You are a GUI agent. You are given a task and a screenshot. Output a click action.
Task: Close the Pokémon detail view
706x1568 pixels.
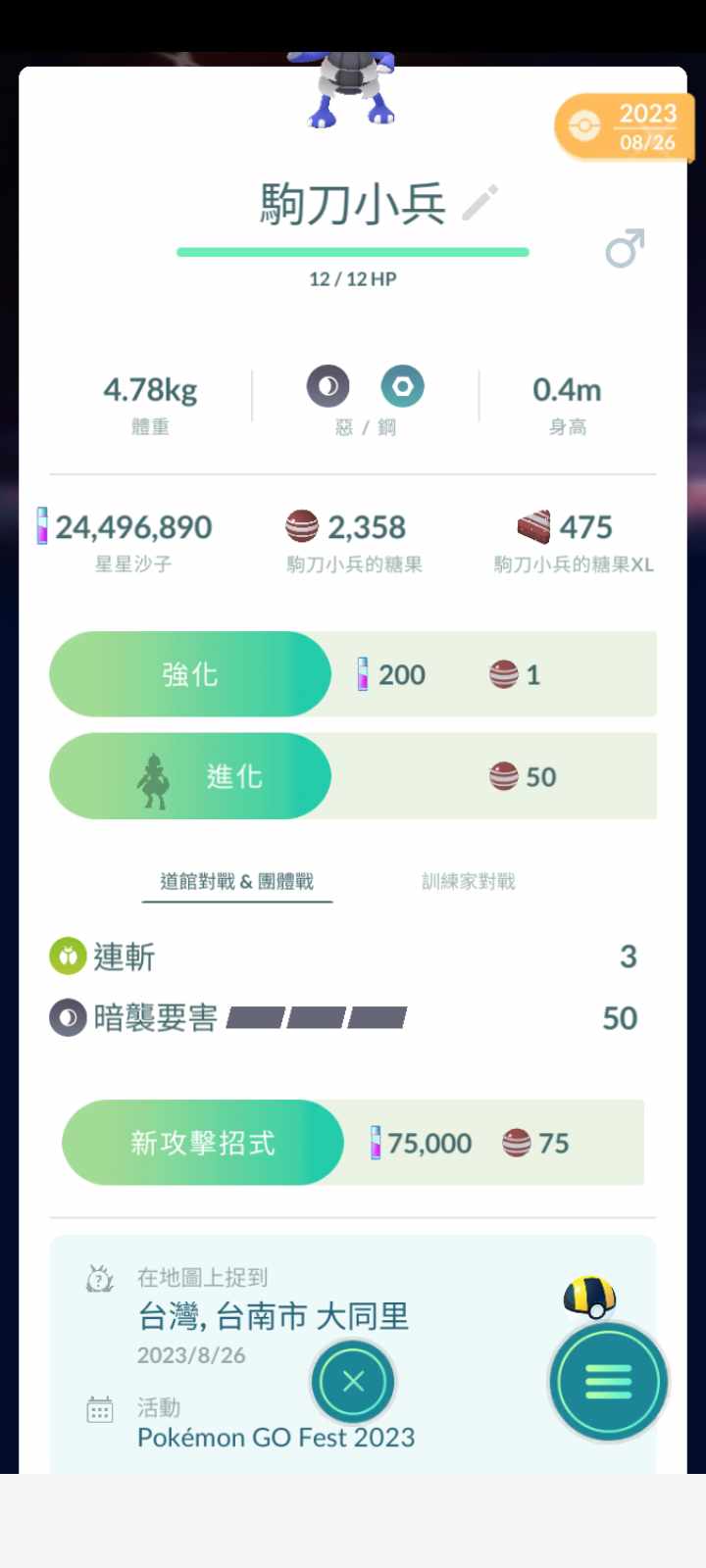[353, 1381]
